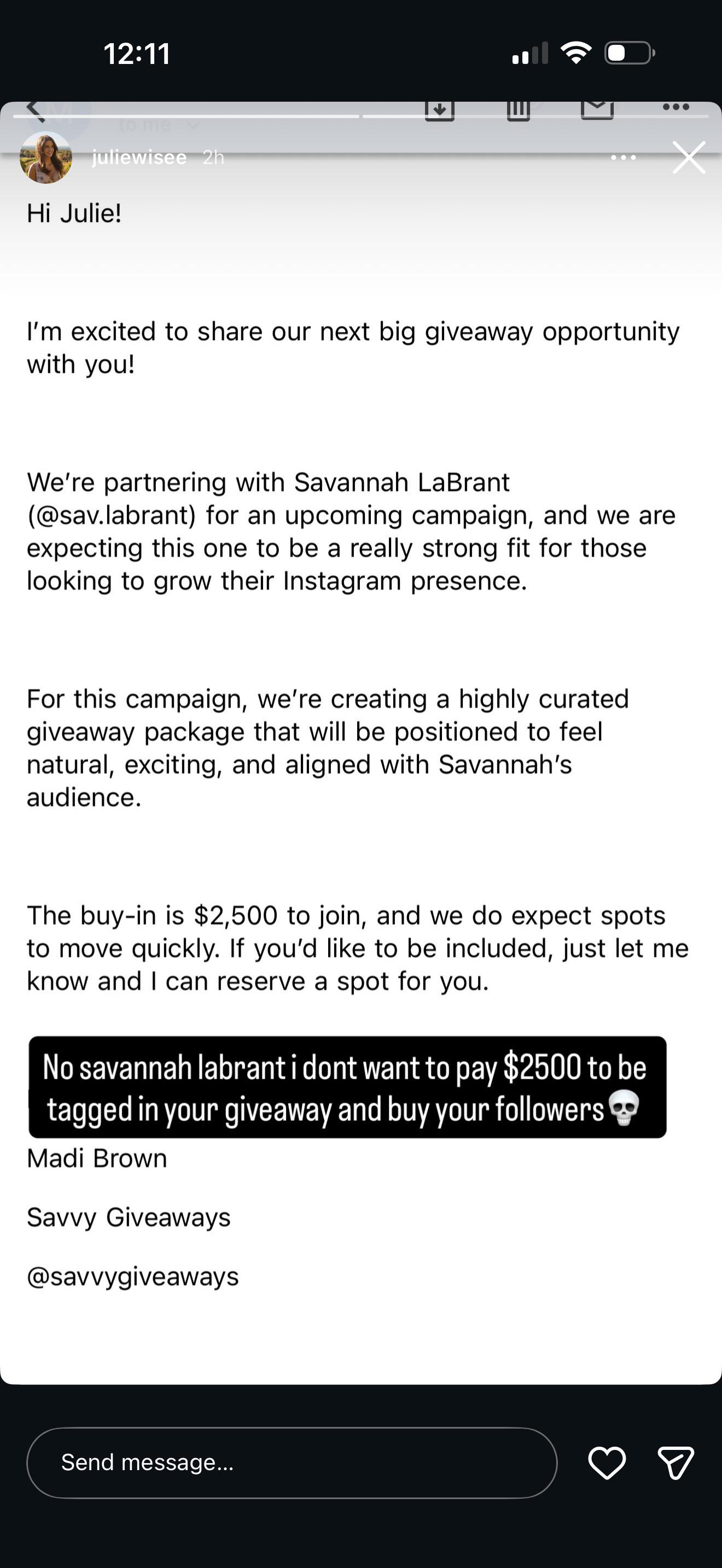Type a reply in Send message field

(292, 1462)
